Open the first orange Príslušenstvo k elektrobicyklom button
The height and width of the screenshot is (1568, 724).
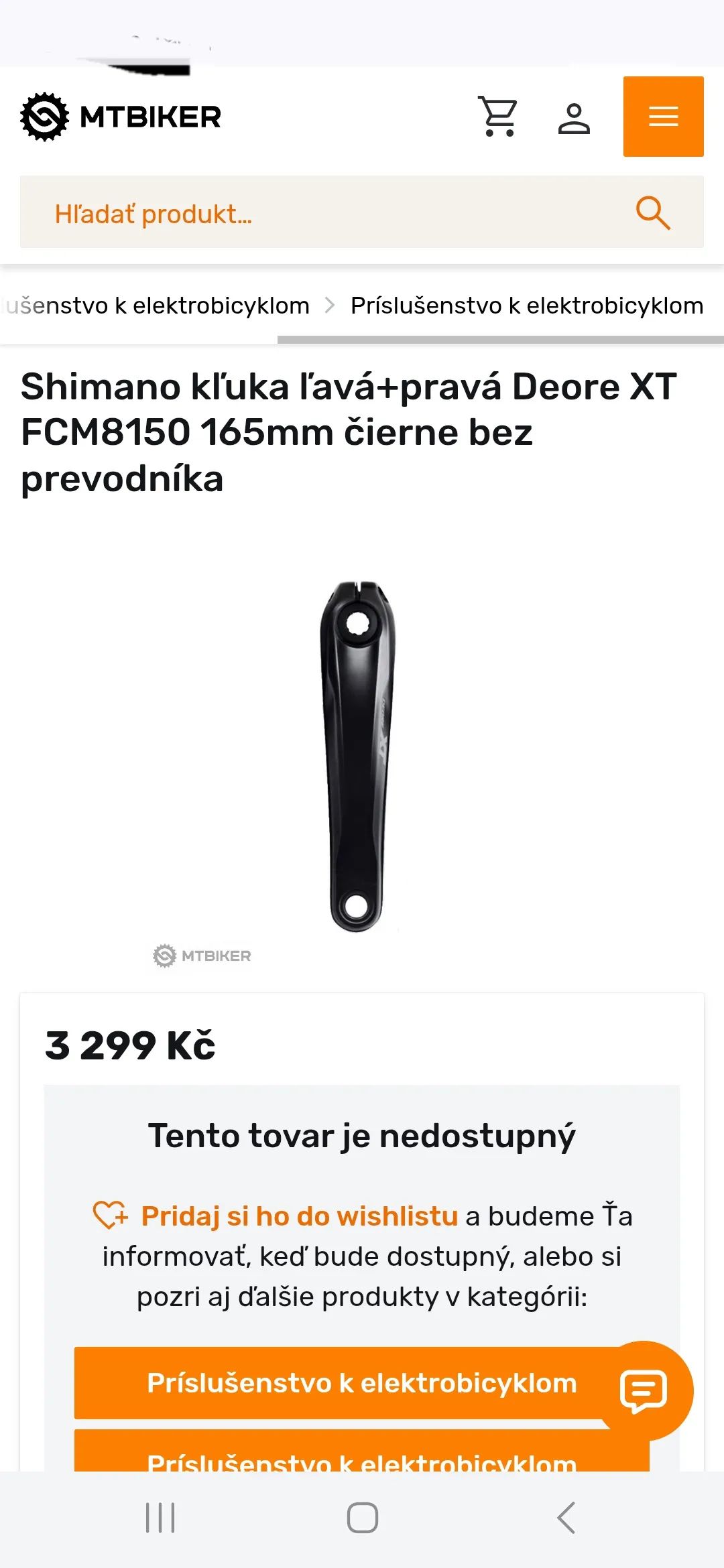(342, 1383)
